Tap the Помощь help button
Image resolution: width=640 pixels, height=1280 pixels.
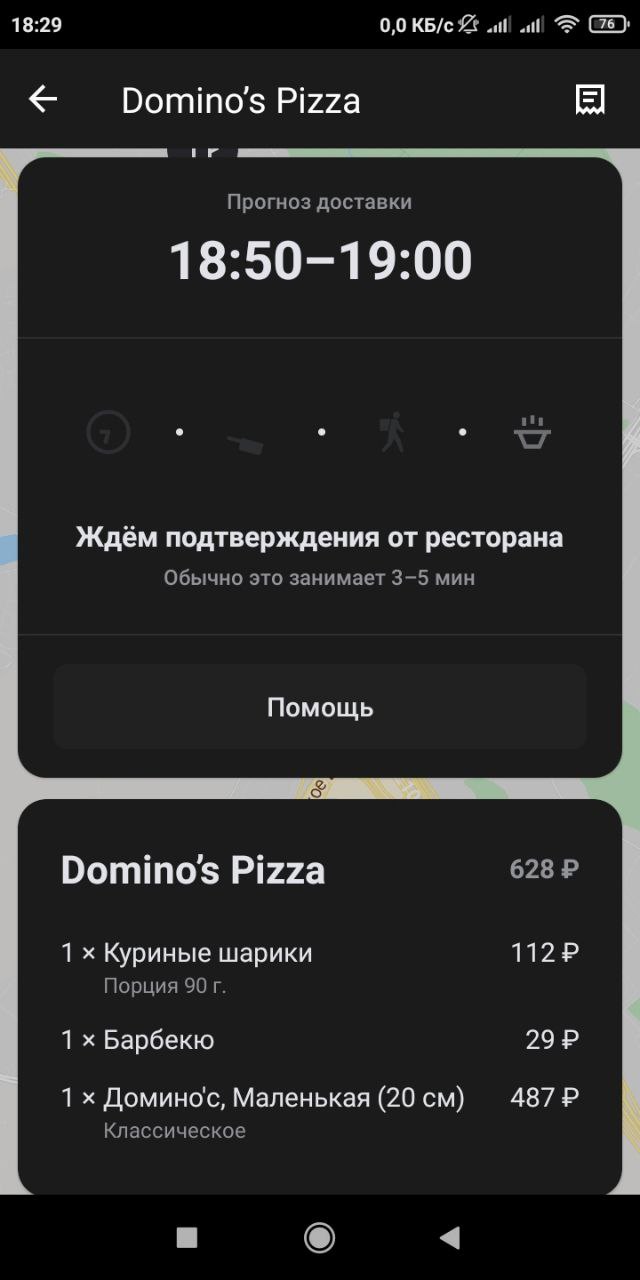coord(320,707)
